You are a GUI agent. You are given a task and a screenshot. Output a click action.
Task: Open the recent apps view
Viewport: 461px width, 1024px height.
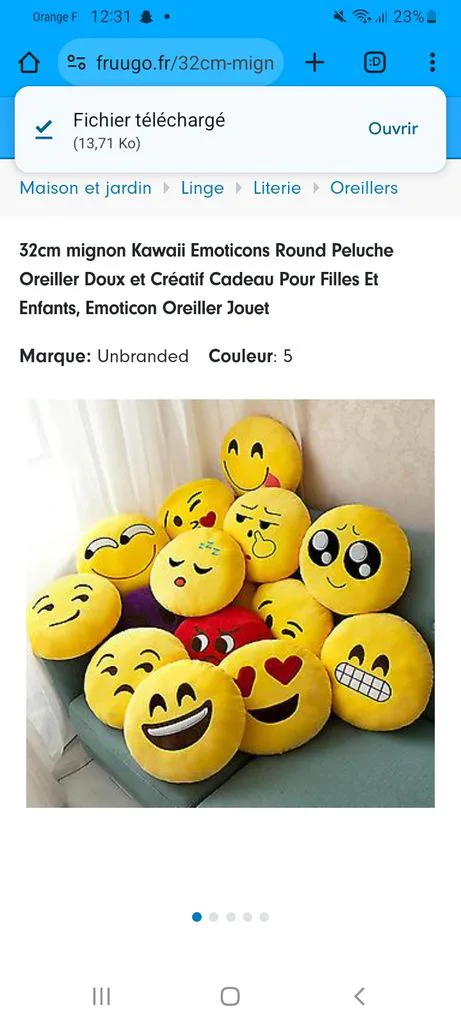101,996
